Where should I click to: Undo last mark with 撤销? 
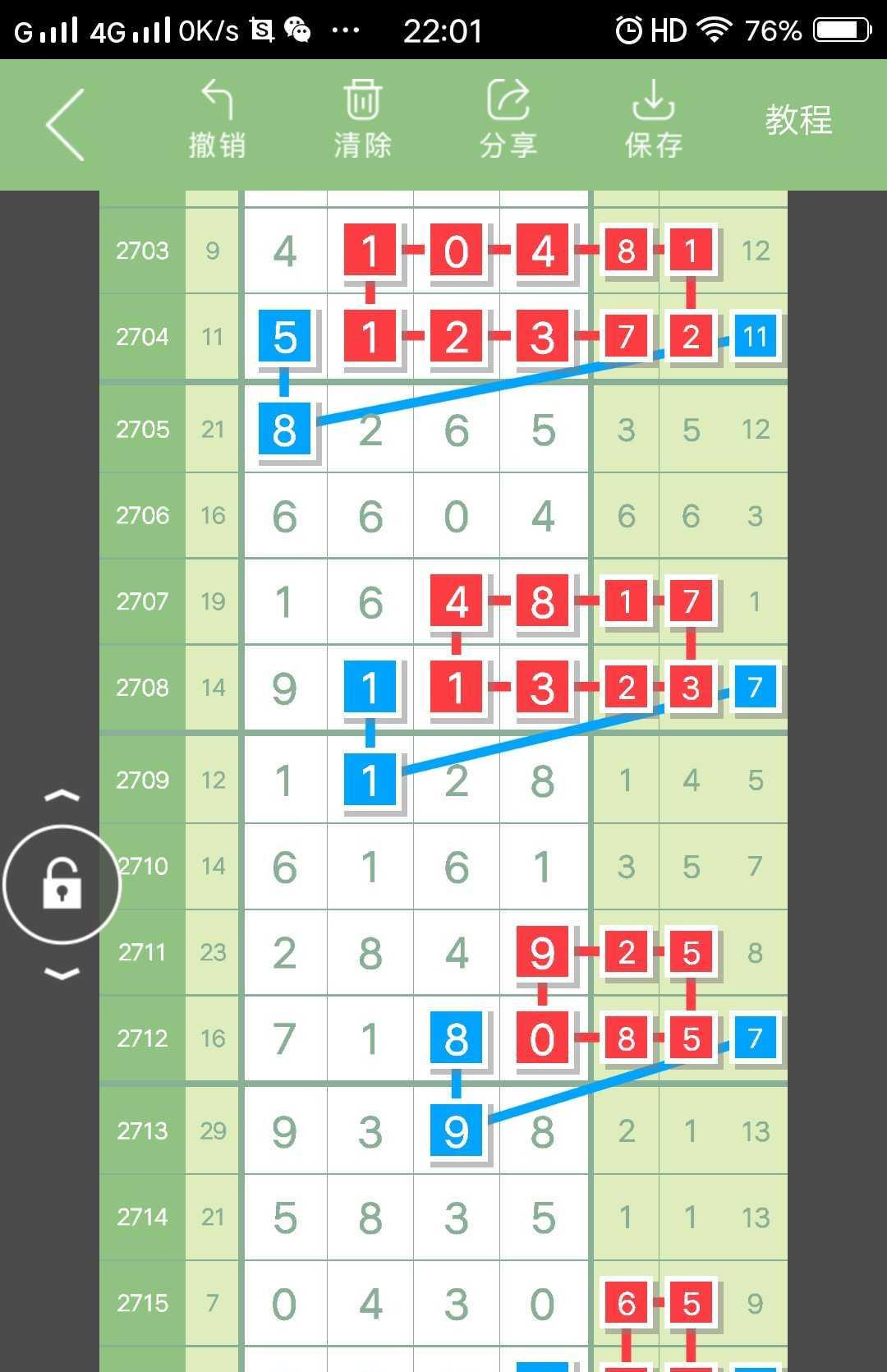tap(217, 120)
